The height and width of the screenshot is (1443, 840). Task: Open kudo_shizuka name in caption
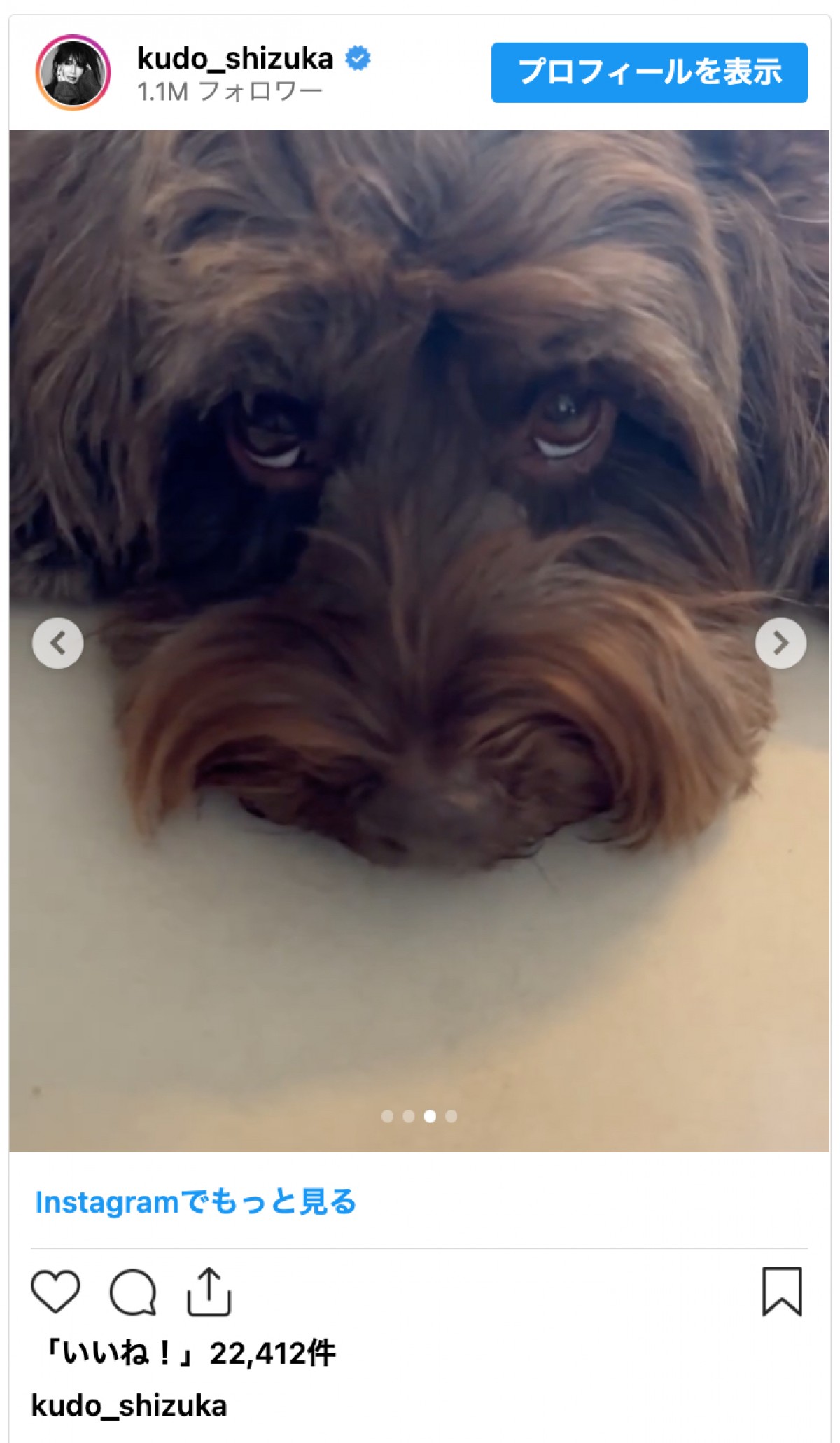click(129, 1406)
